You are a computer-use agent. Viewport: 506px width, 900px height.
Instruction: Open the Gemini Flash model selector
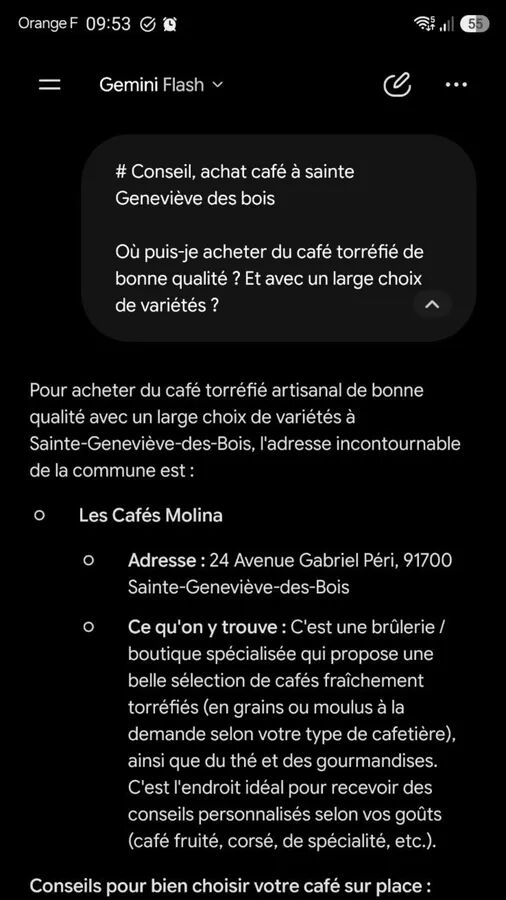pos(161,85)
